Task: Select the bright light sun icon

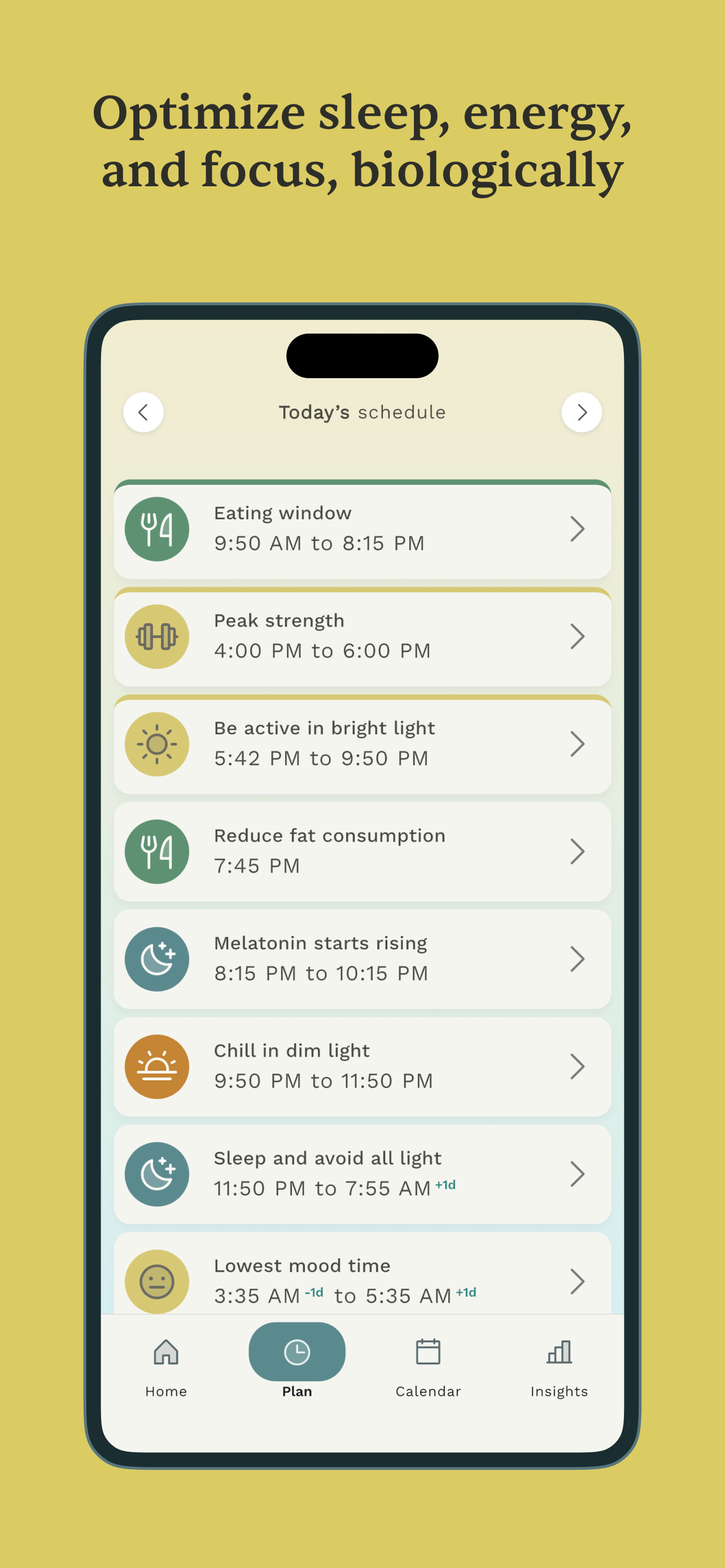Action: pyautogui.click(x=156, y=743)
